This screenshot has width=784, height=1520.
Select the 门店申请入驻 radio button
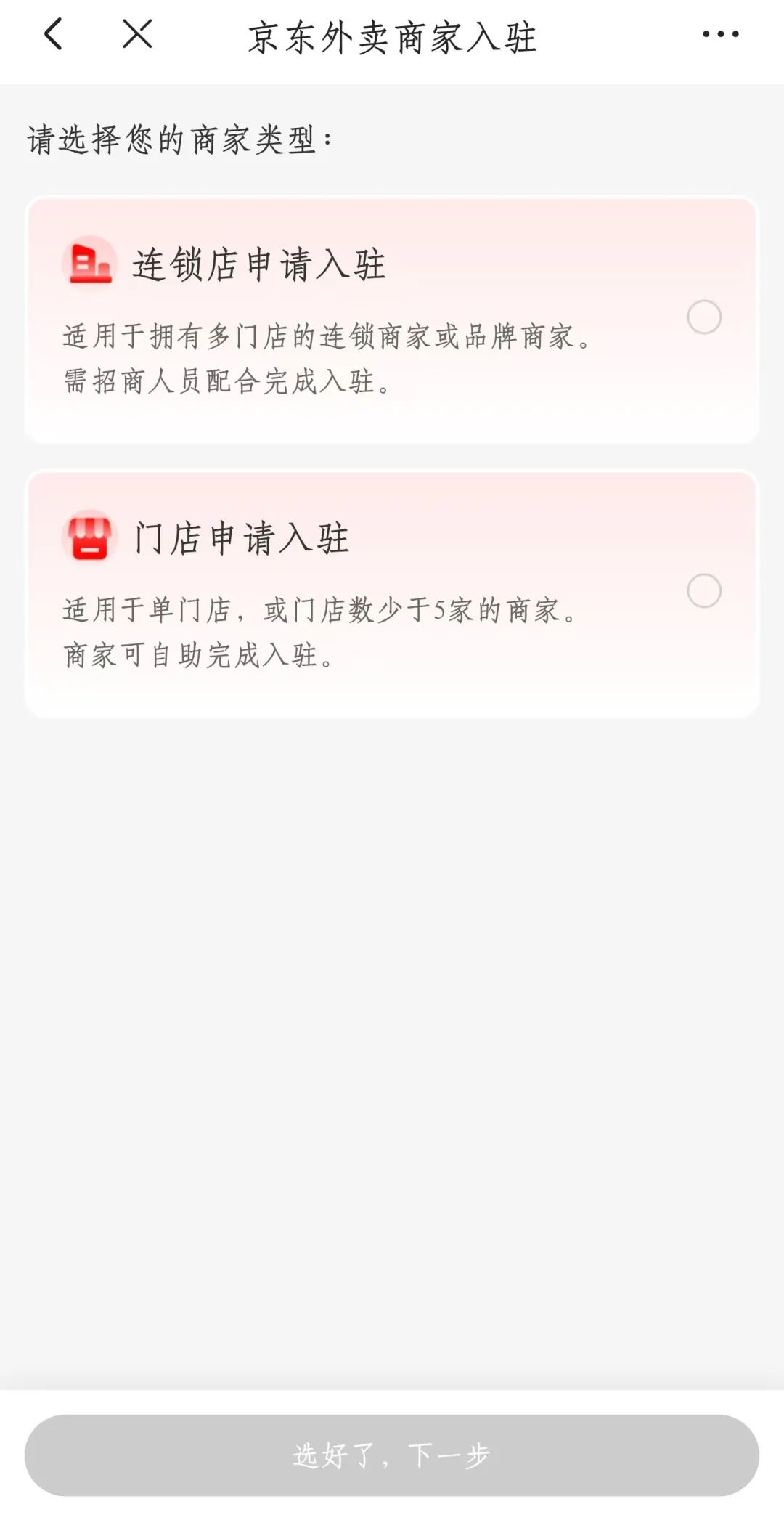pyautogui.click(x=703, y=591)
